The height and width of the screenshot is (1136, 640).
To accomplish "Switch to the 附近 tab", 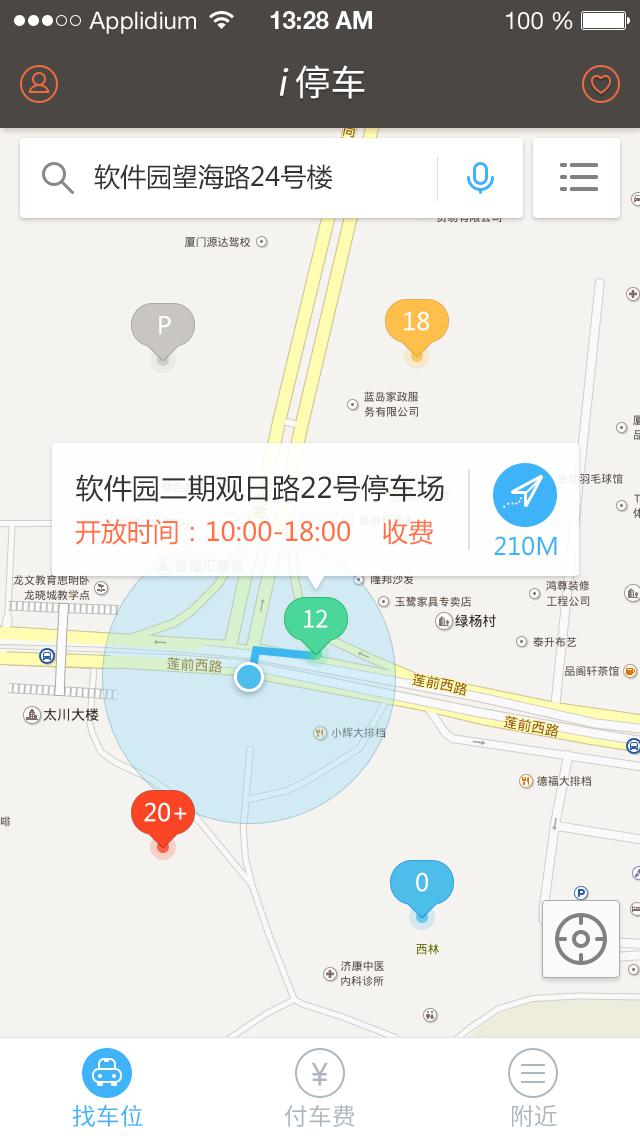I will pyautogui.click(x=533, y=1088).
